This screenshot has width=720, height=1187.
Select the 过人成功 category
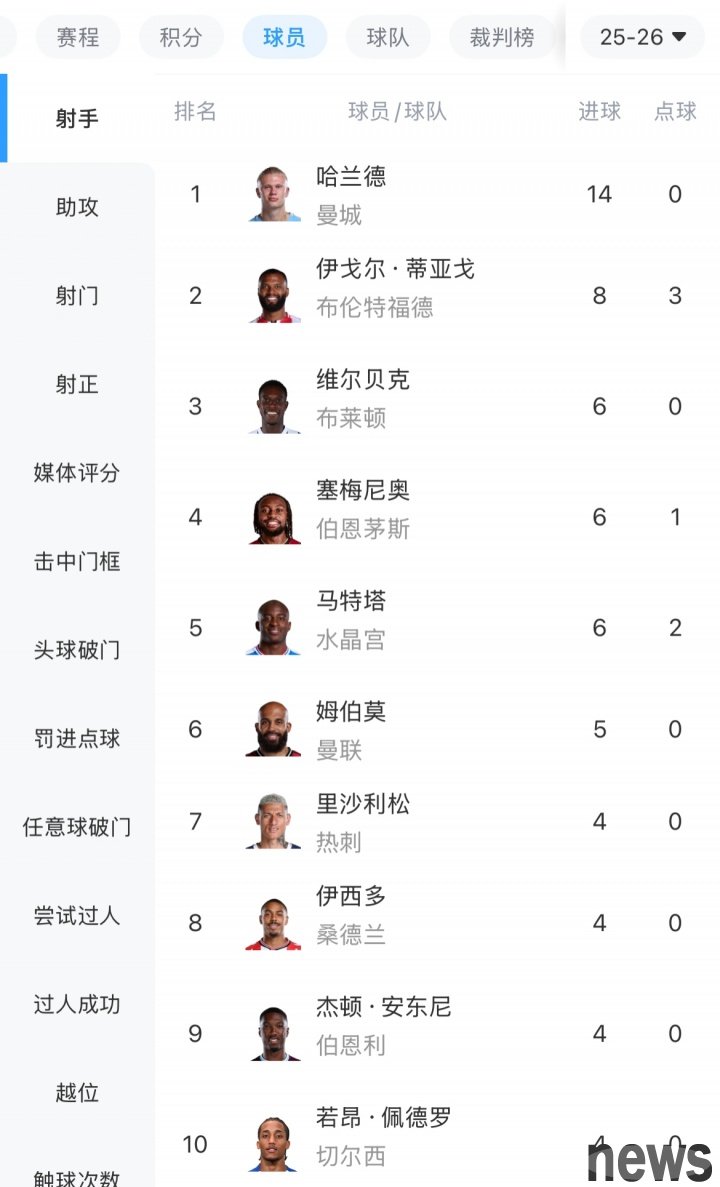coord(77,1004)
